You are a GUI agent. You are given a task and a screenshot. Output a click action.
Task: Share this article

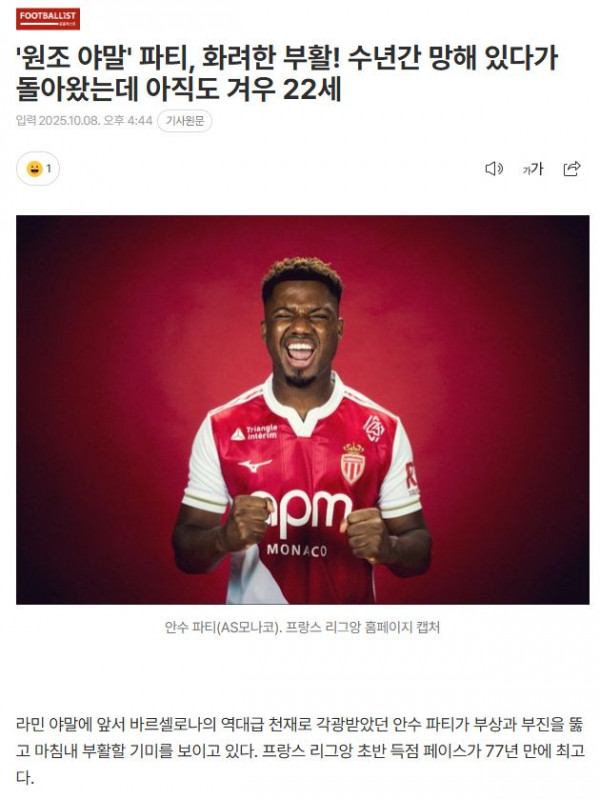click(x=572, y=169)
